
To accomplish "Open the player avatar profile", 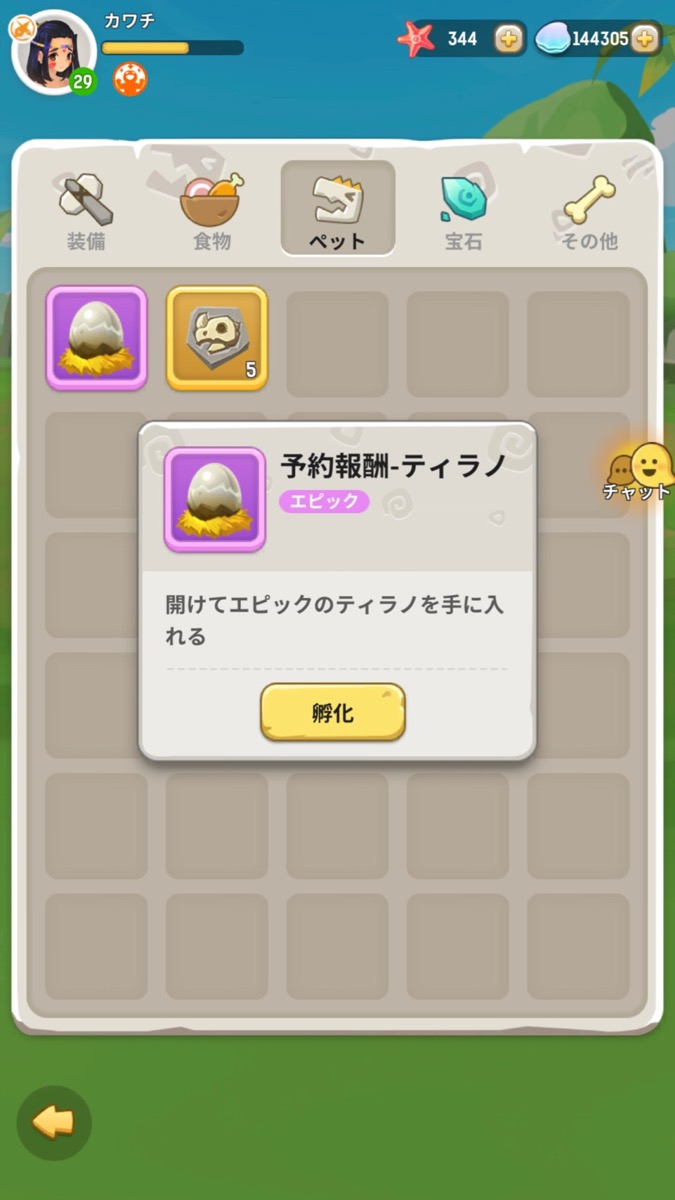I will coord(53,53).
